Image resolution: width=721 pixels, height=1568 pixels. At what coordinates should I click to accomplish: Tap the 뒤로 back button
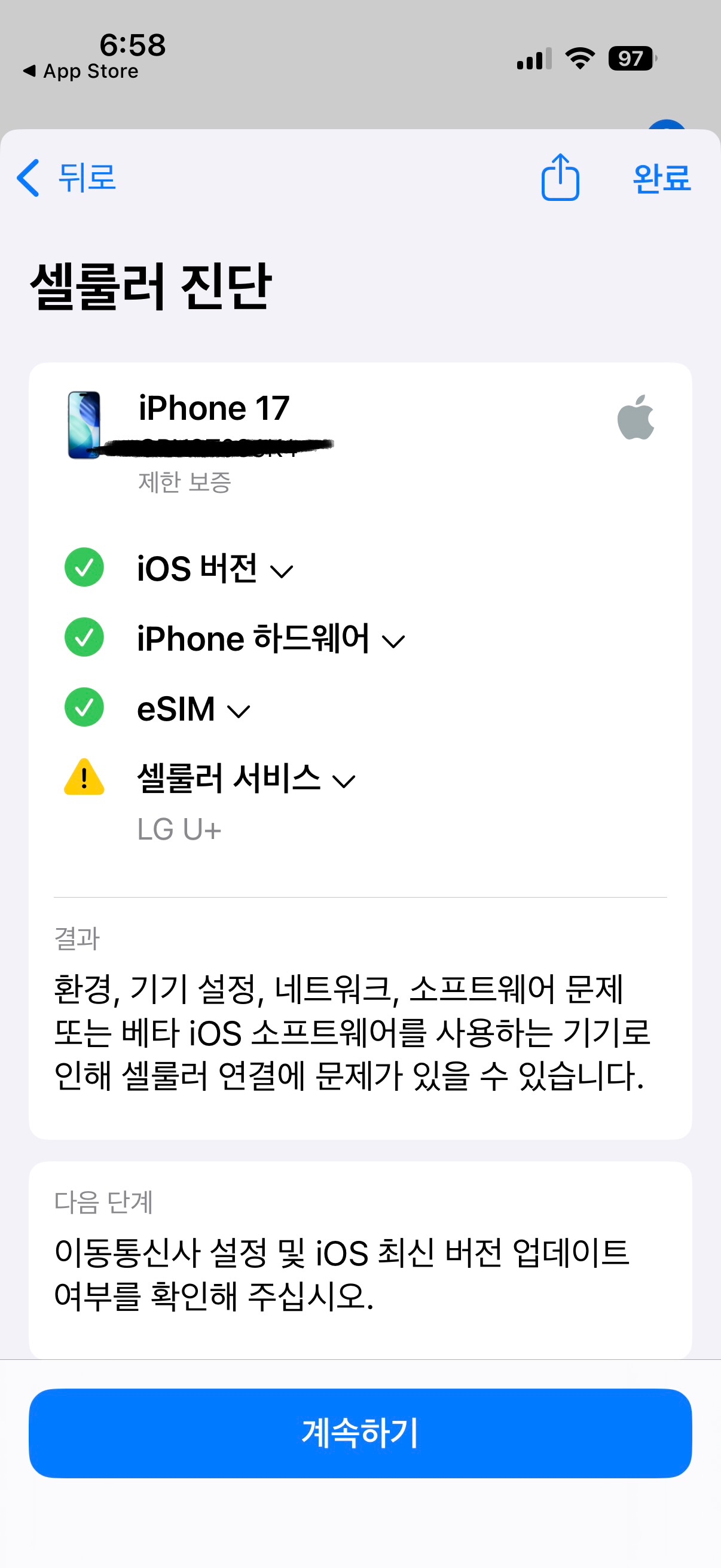tap(67, 178)
